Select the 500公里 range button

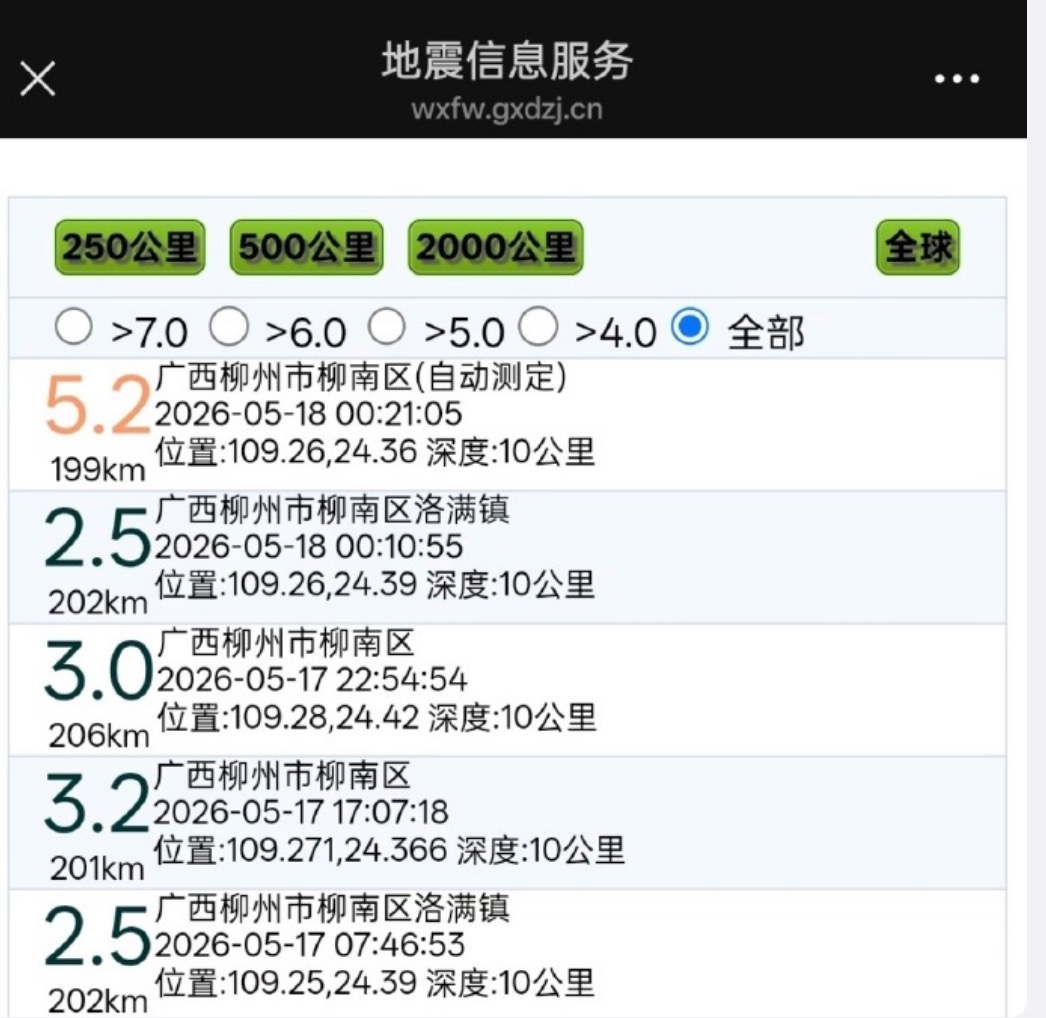click(306, 247)
